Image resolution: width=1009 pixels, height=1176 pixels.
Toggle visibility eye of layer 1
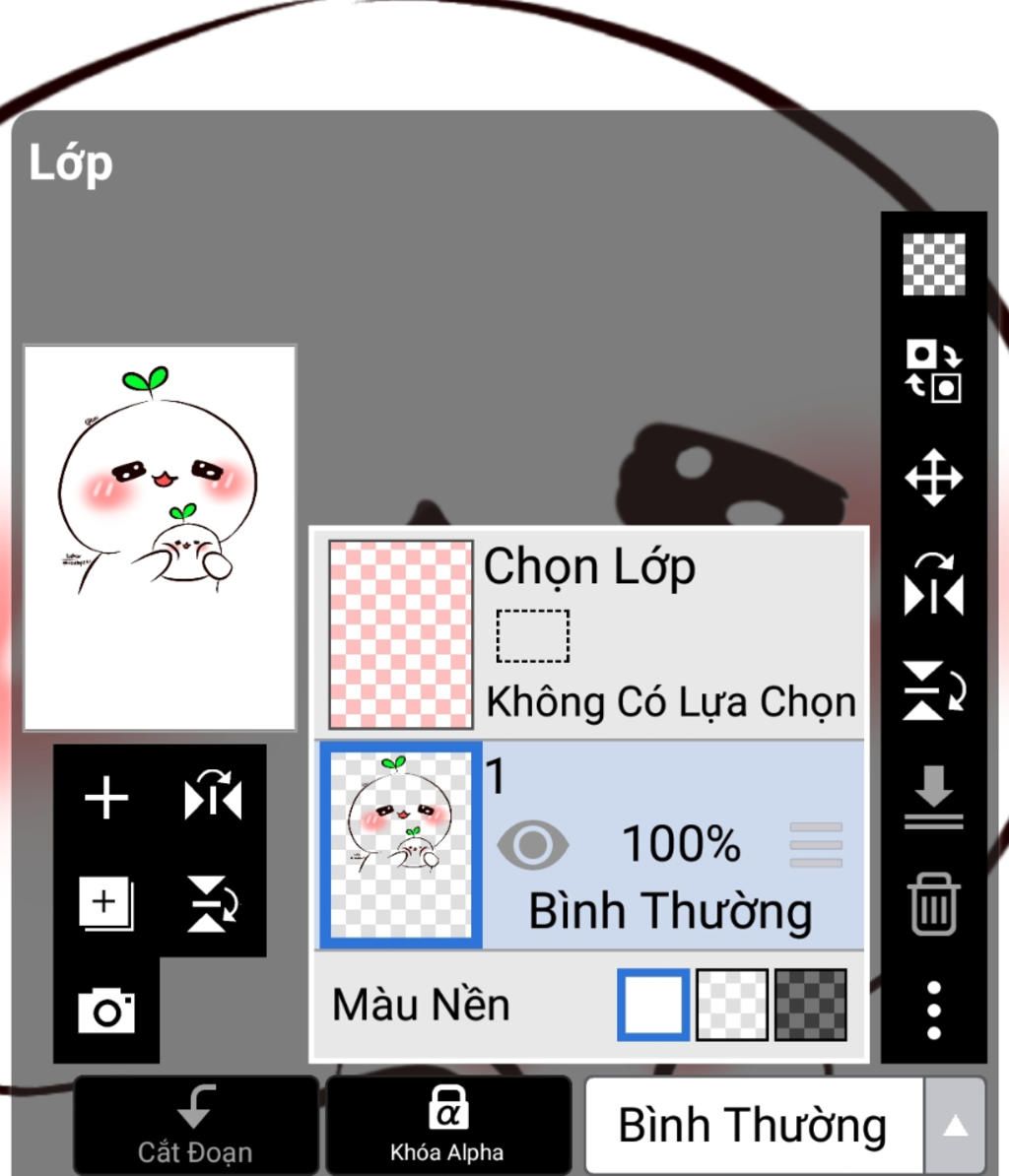pos(532,845)
